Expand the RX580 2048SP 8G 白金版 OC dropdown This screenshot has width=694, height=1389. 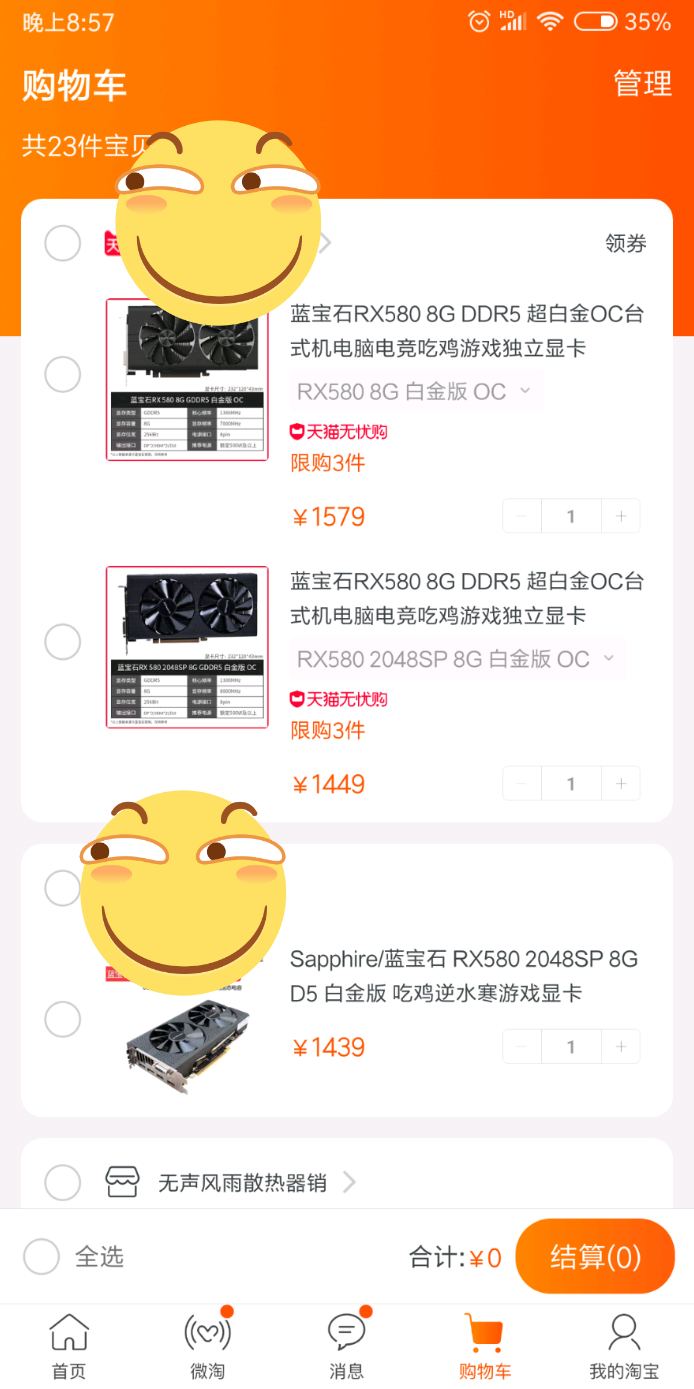pos(457,659)
